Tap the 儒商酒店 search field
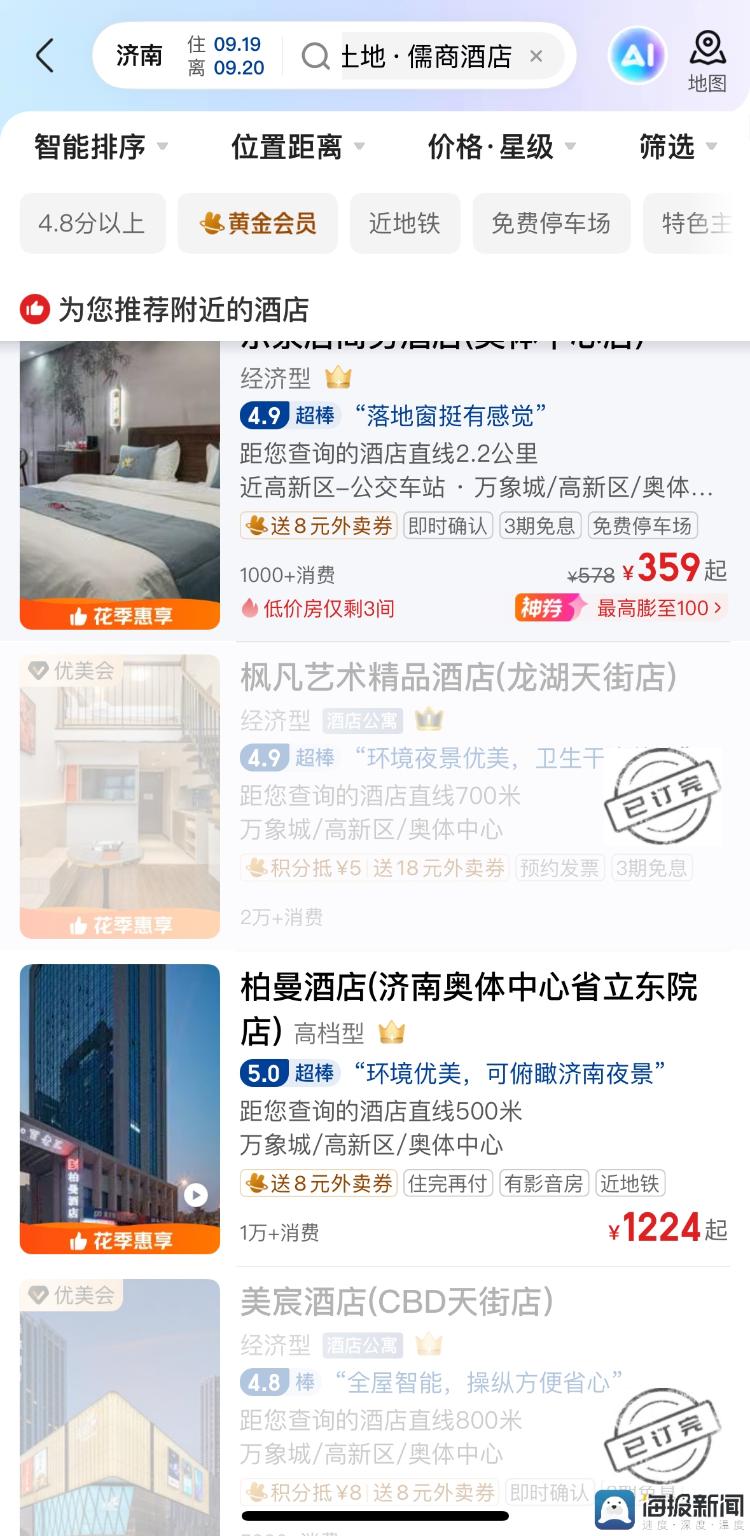The height and width of the screenshot is (1536, 750). pyautogui.click(x=426, y=56)
